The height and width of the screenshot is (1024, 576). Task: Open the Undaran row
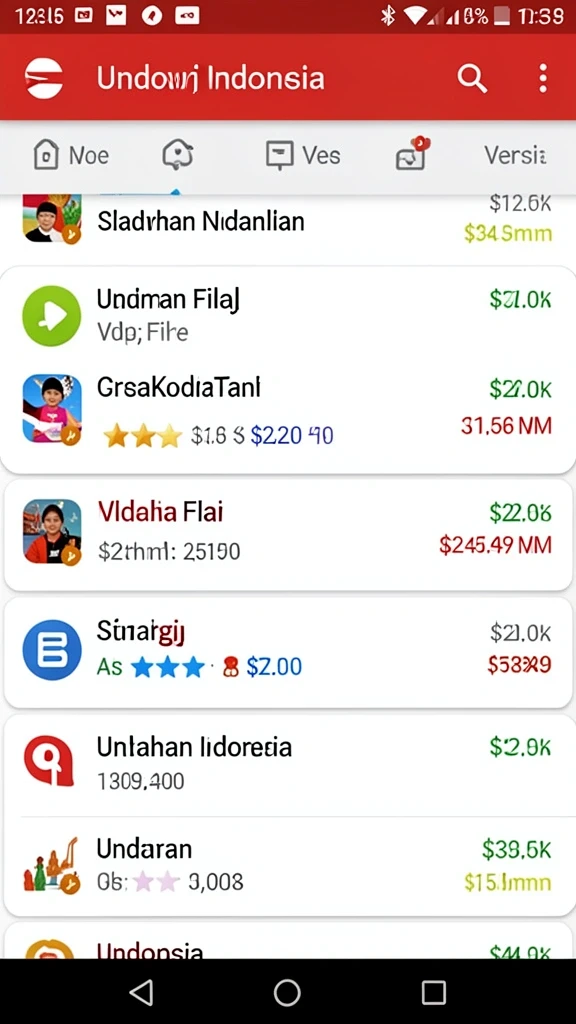point(288,865)
